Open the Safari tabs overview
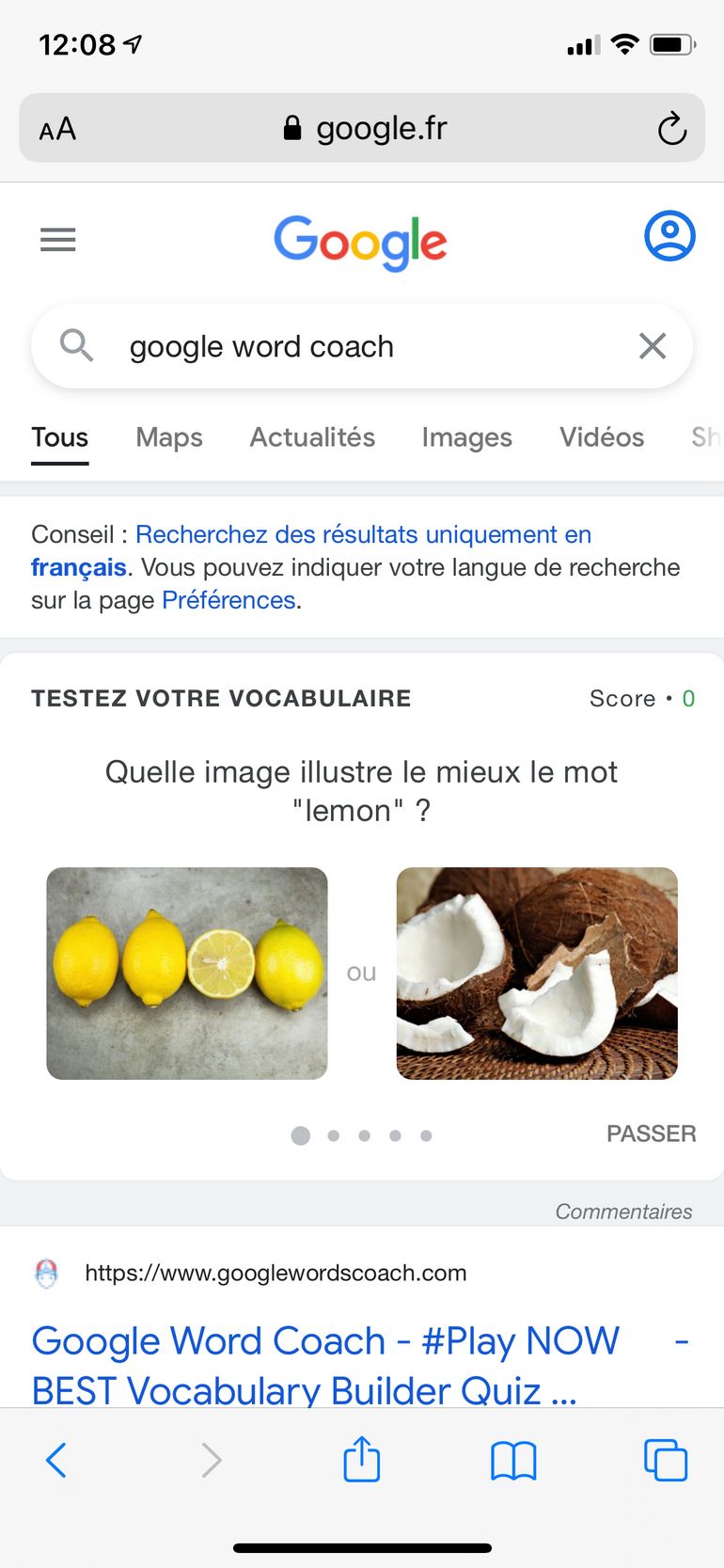Screen dimensions: 724x1568 click(x=665, y=1460)
